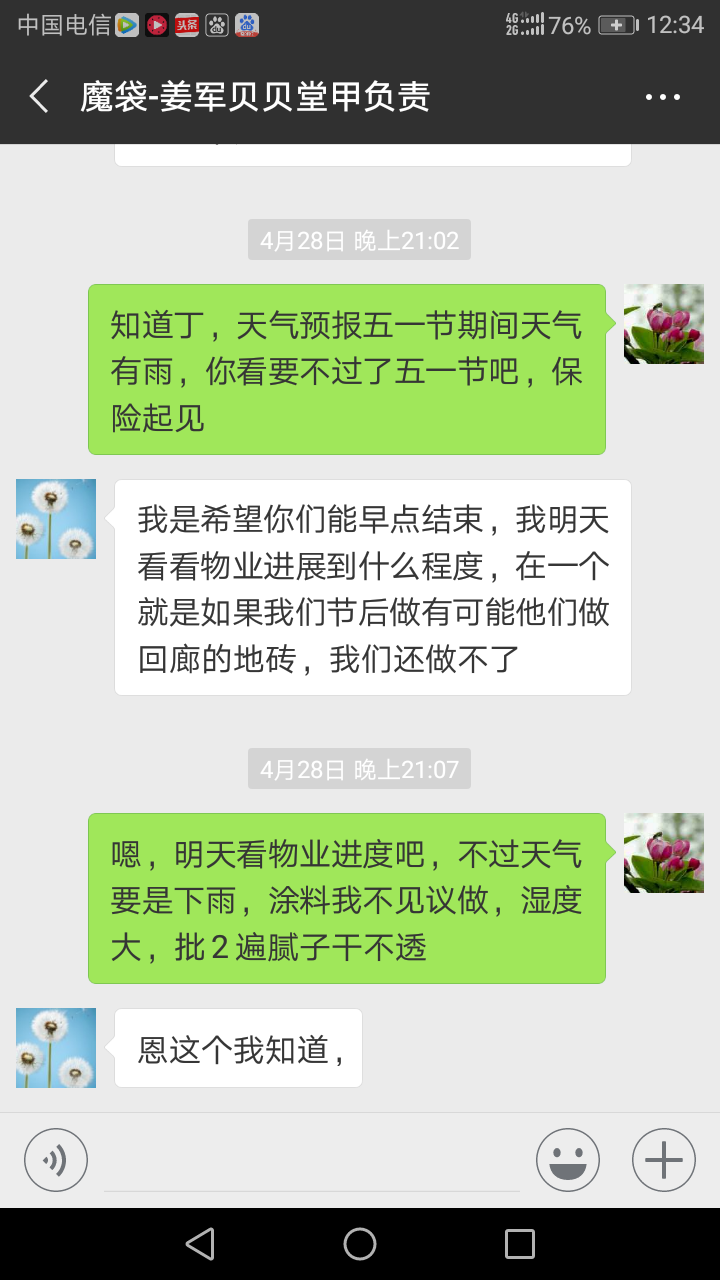Open dandelion avatar beside 我是希望你们能早点结束 message
The image size is (720, 1280).
(x=56, y=519)
